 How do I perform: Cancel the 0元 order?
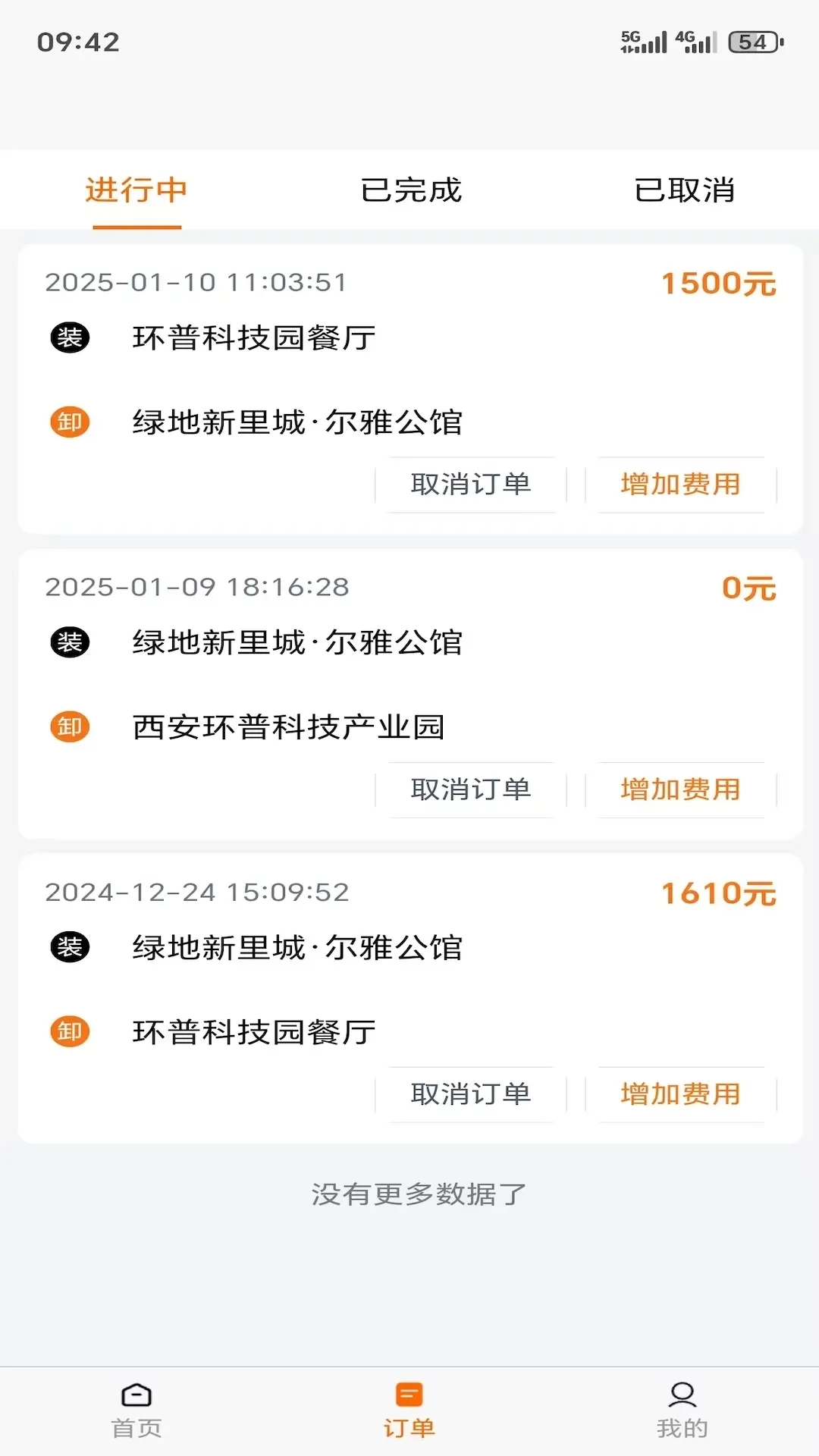471,789
